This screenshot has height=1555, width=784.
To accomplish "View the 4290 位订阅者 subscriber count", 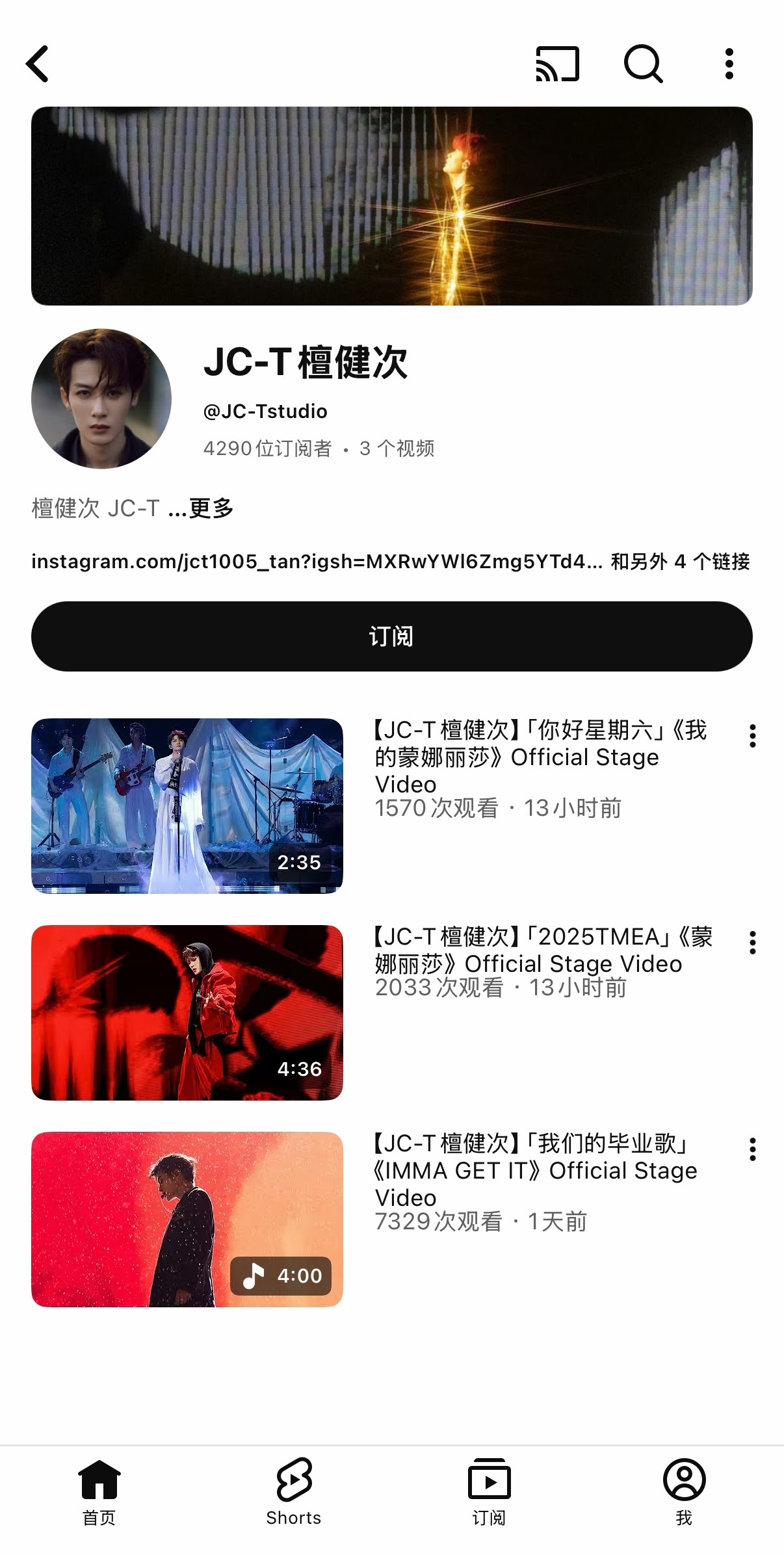I will click(270, 449).
